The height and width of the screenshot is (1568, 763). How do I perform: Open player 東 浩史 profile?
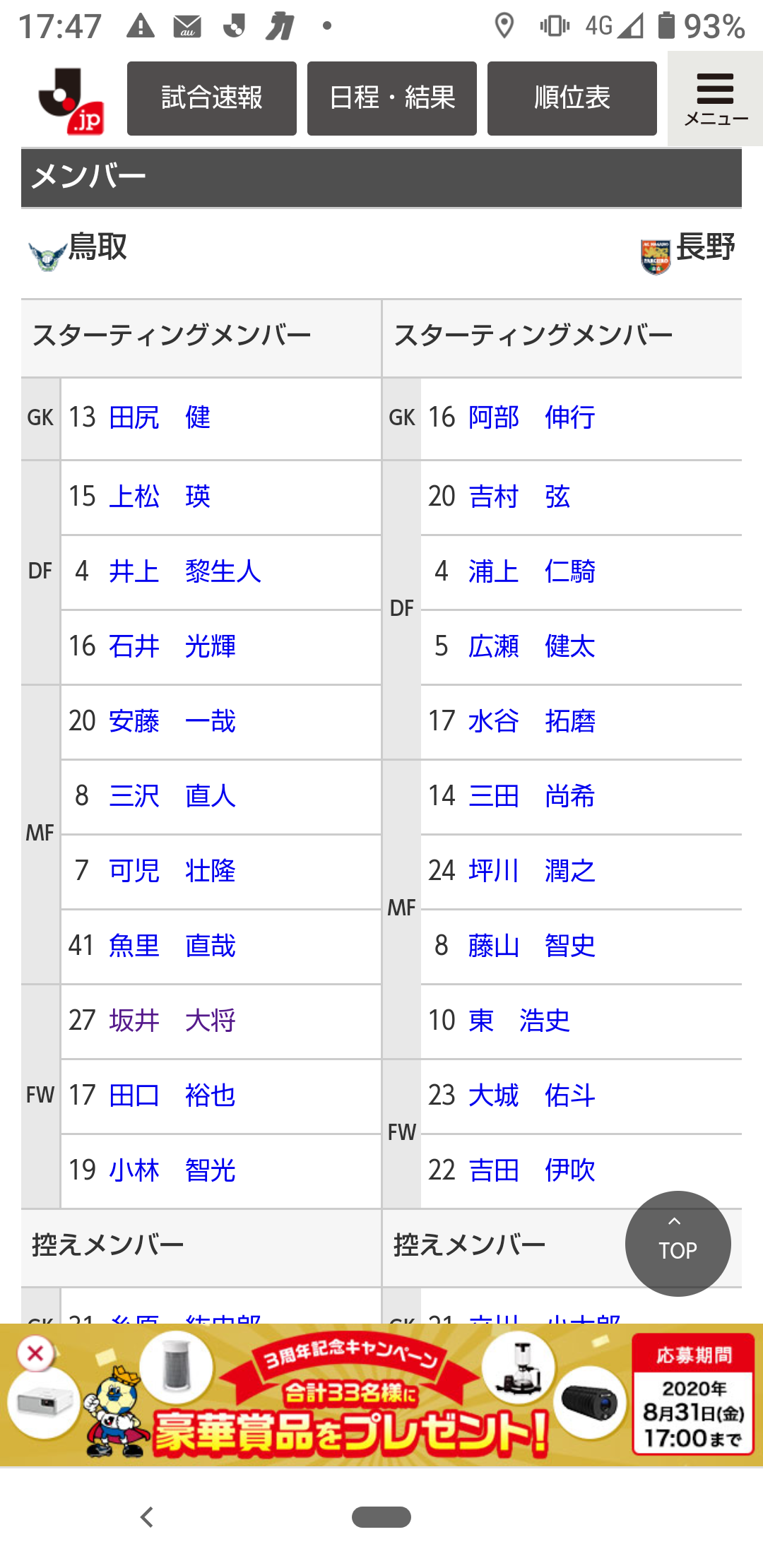click(519, 1021)
